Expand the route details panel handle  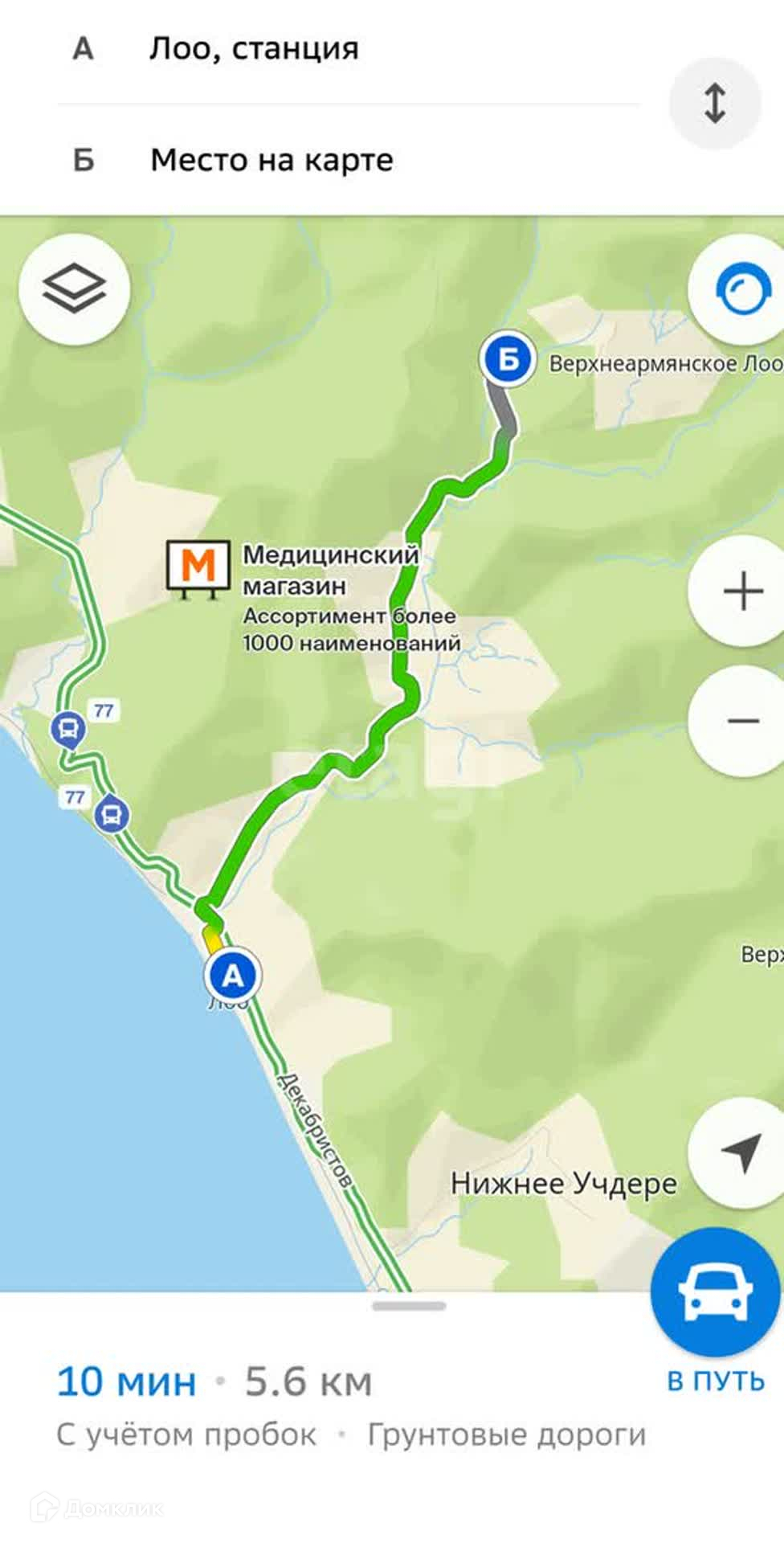409,1307
